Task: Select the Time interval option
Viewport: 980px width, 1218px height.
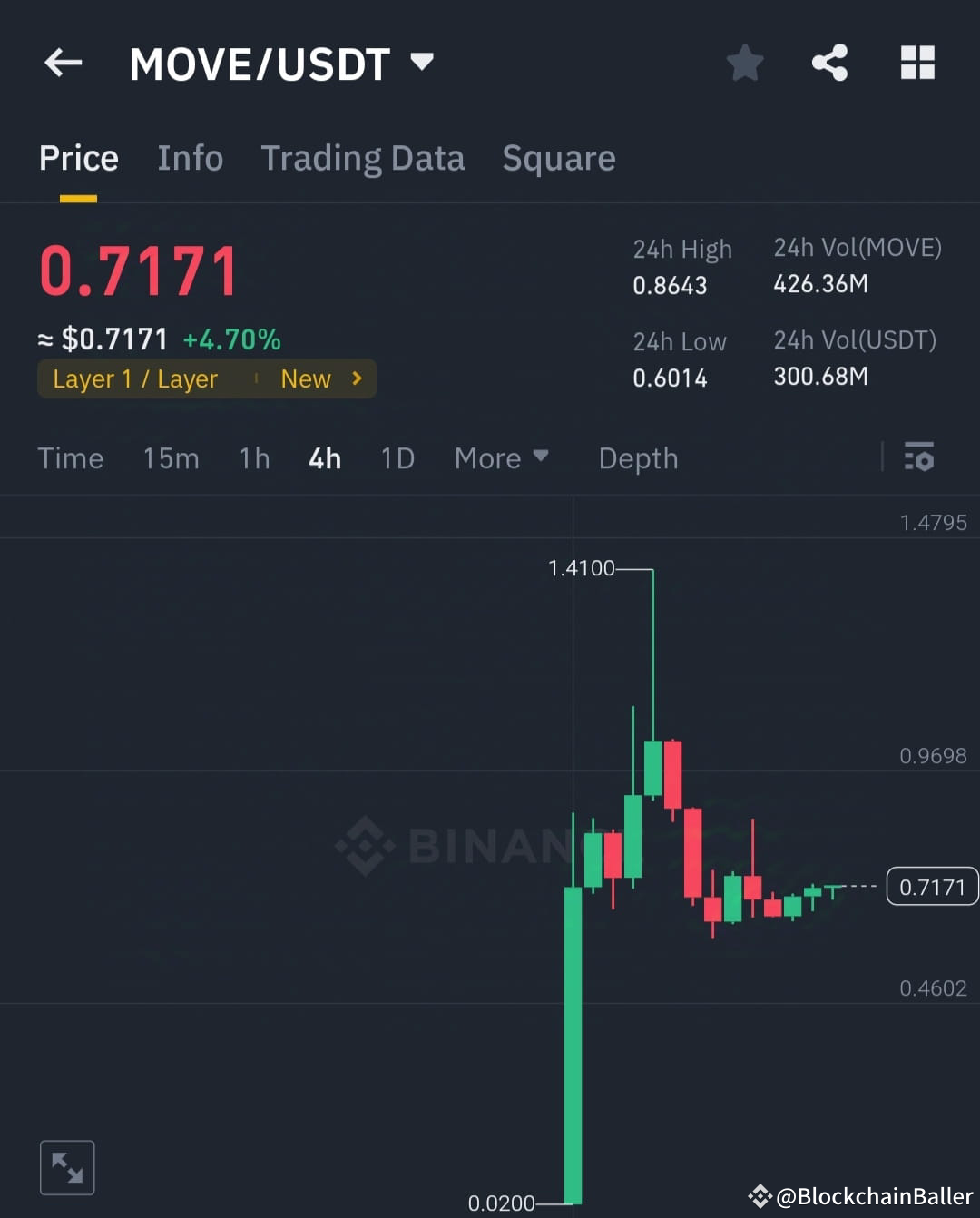Action: 71,458
